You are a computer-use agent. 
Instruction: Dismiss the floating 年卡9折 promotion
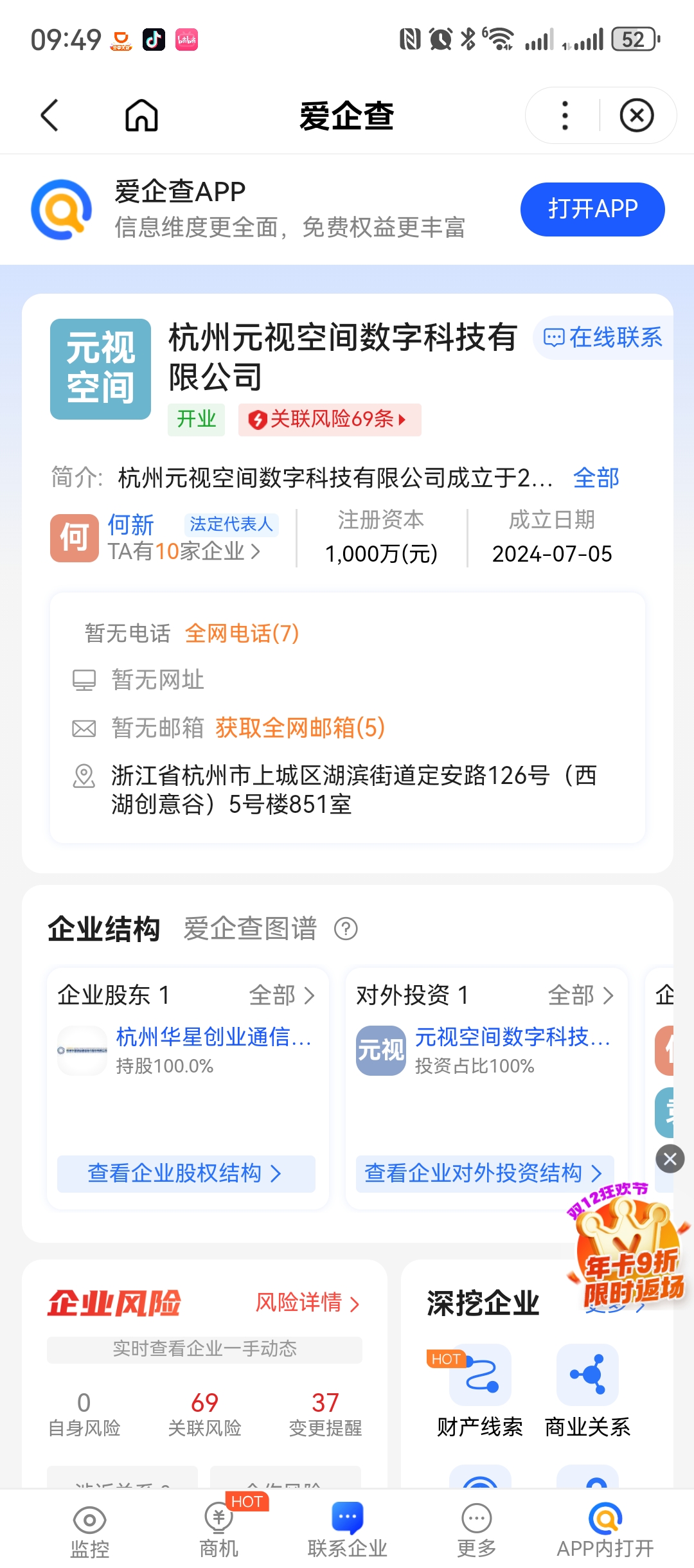pyautogui.click(x=670, y=1159)
